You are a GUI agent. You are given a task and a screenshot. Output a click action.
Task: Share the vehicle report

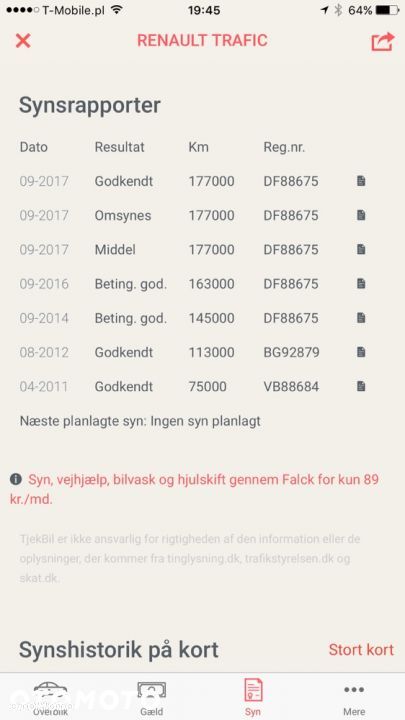click(382, 41)
